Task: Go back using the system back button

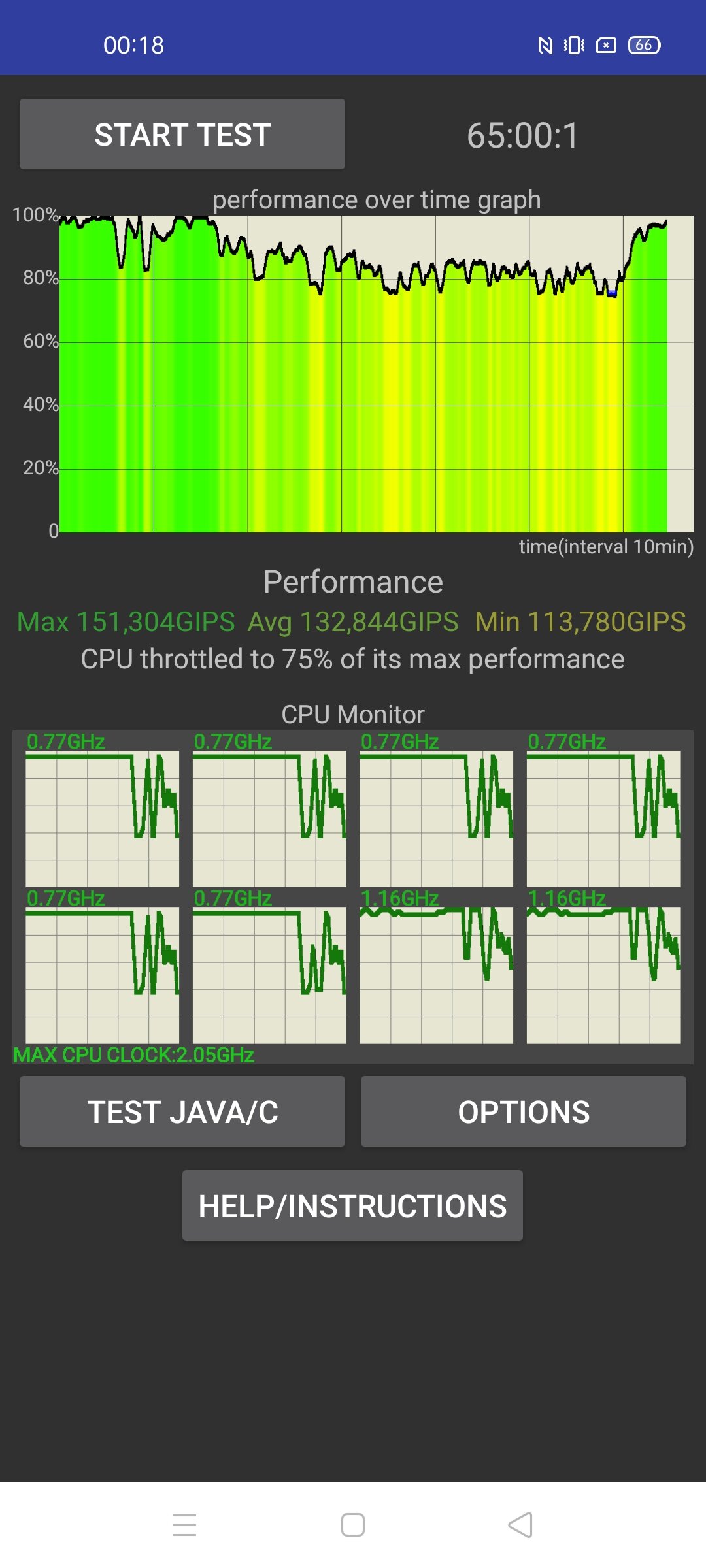Action: [521, 1525]
